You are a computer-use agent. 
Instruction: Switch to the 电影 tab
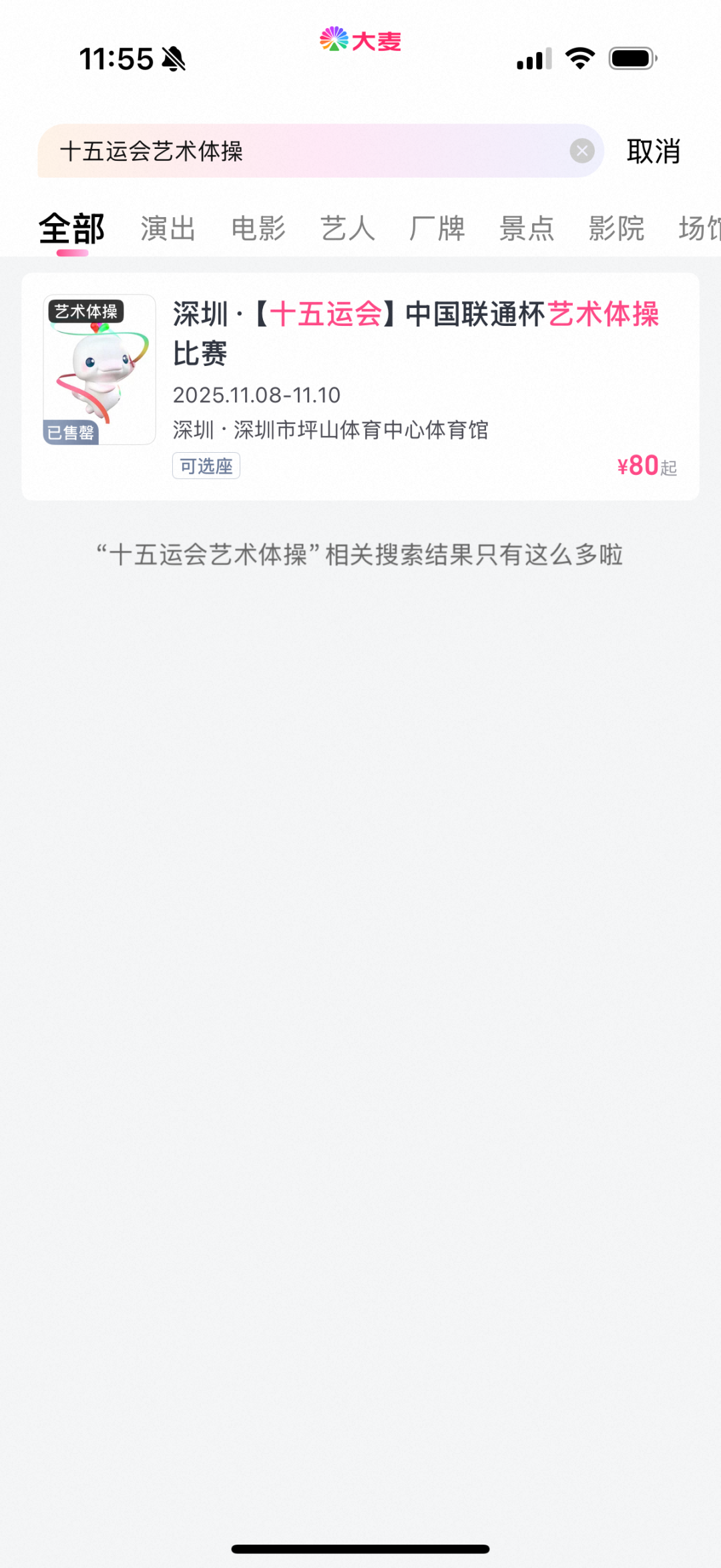tap(258, 229)
